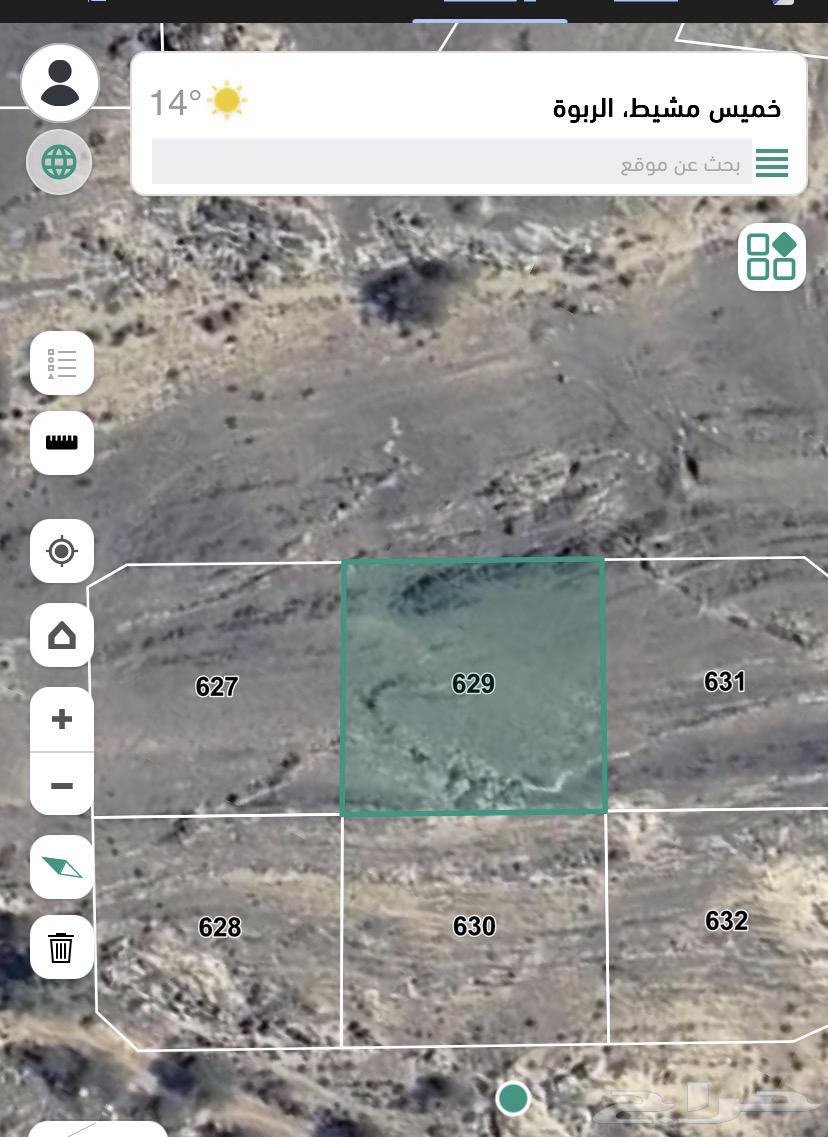Zoom in with the plus button
Viewport: 828px width, 1137px height.
click(x=62, y=719)
